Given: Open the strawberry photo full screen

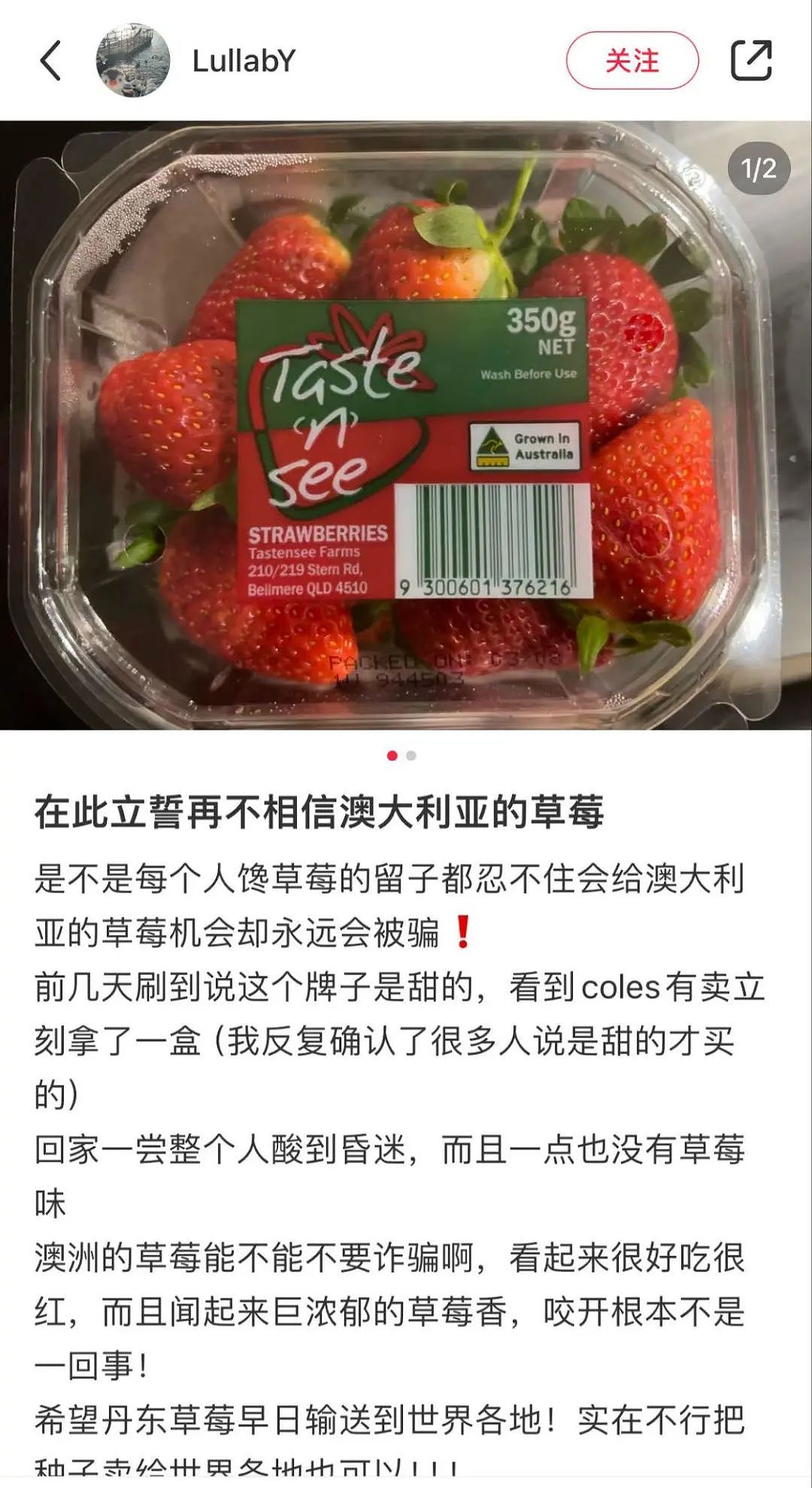Looking at the screenshot, I should (x=406, y=425).
